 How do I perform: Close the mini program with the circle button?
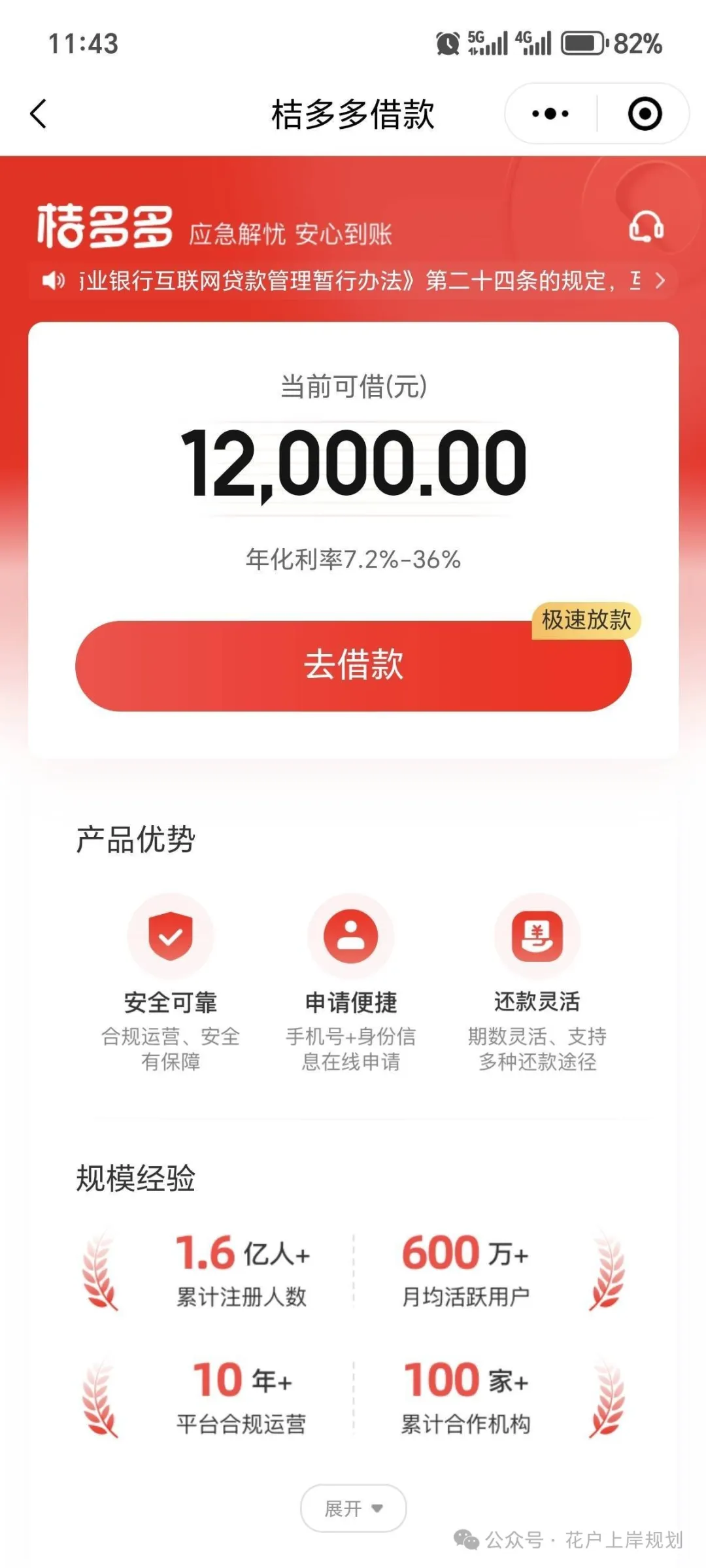coord(645,114)
